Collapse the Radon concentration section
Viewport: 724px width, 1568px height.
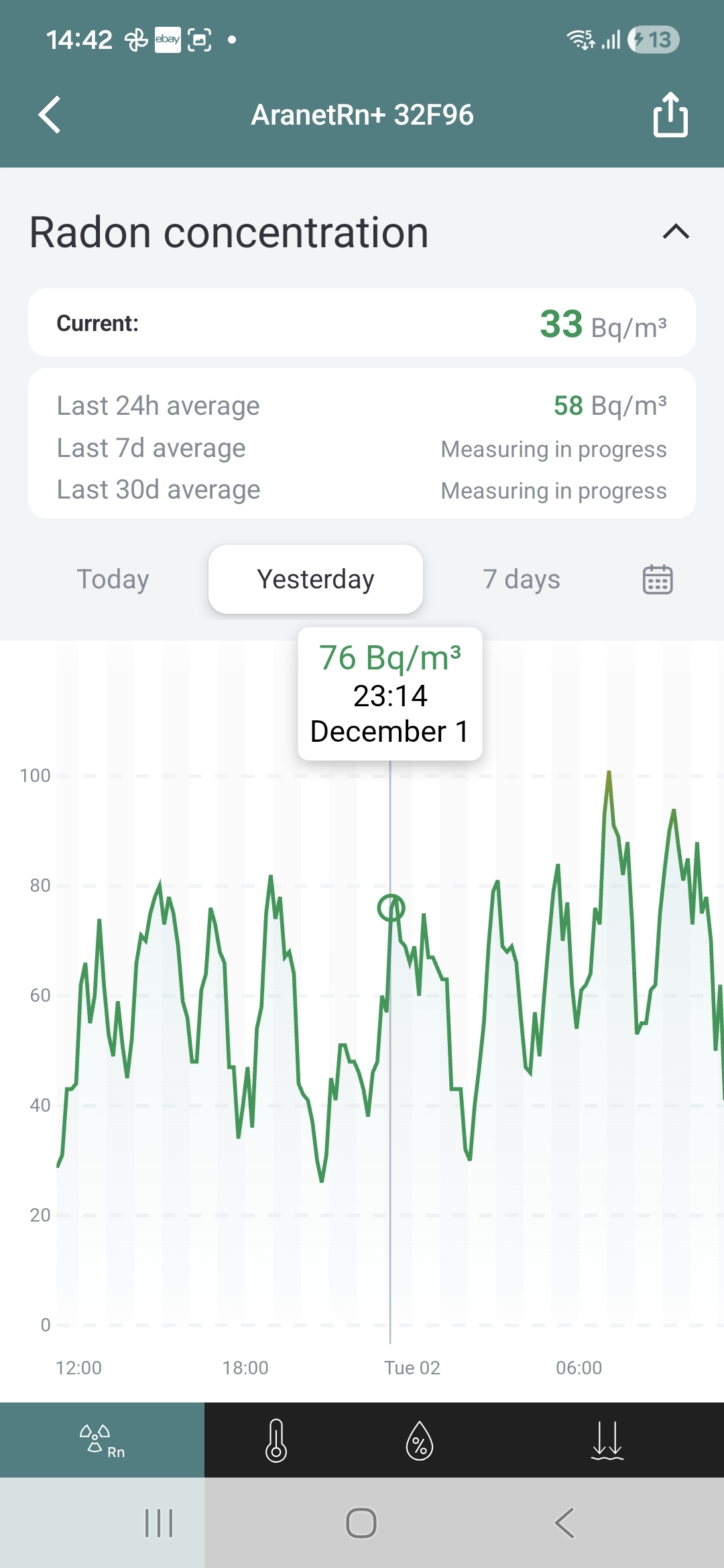pos(676,232)
